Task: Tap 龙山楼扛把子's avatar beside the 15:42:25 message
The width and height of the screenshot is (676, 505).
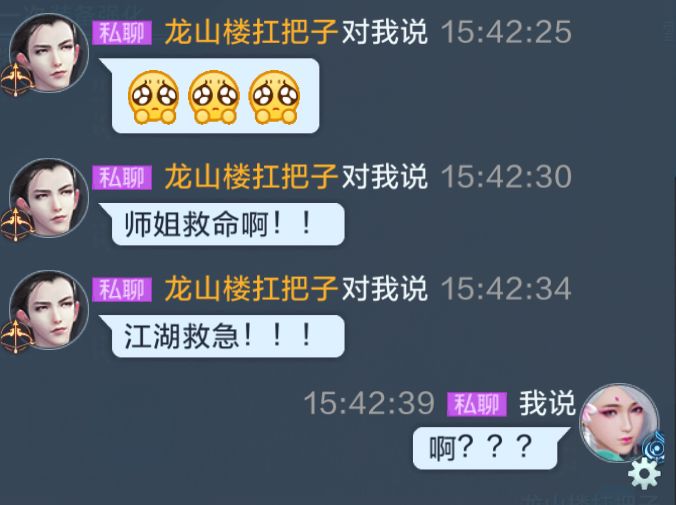Action: tap(48, 53)
